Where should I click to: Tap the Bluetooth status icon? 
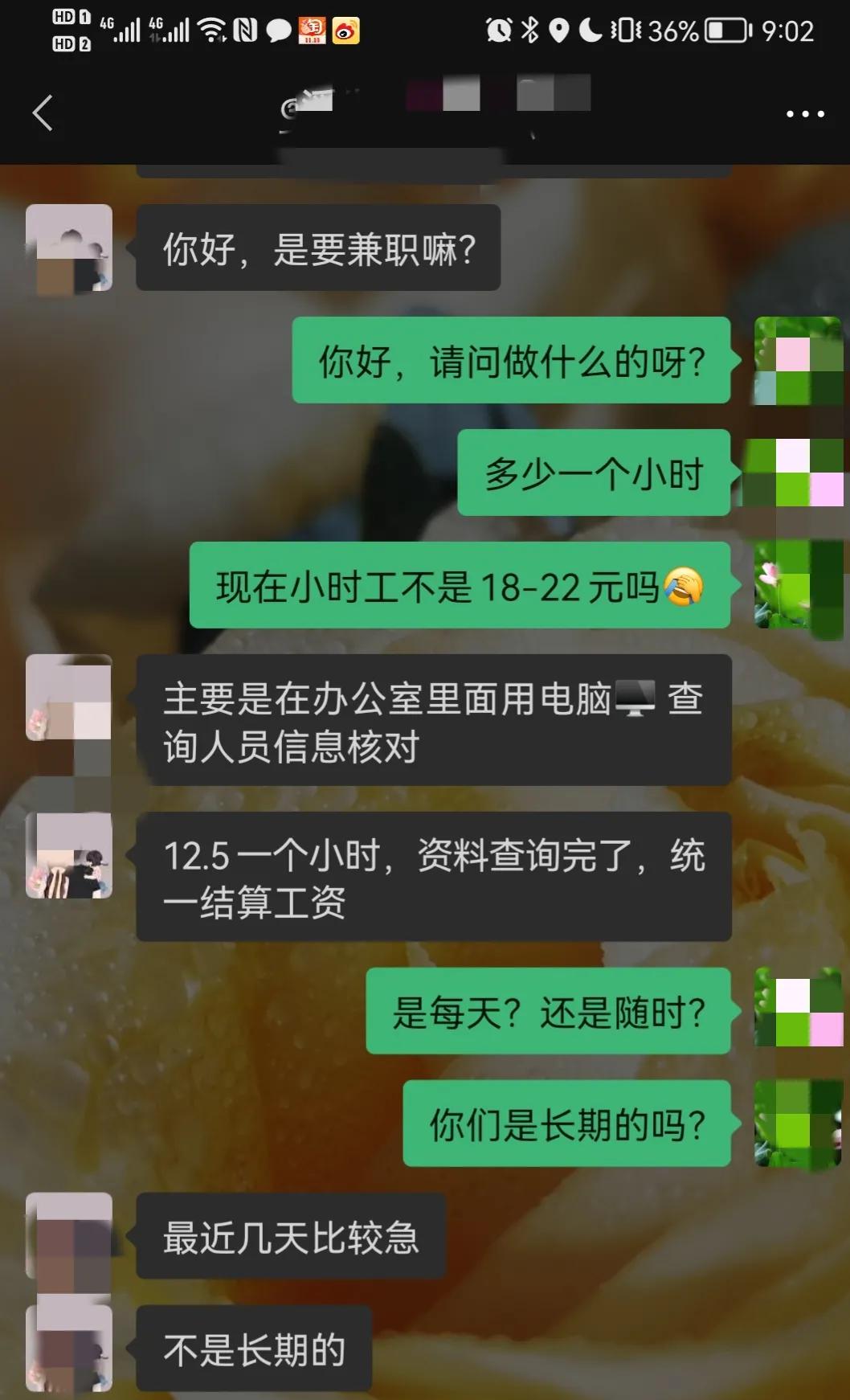[x=529, y=31]
